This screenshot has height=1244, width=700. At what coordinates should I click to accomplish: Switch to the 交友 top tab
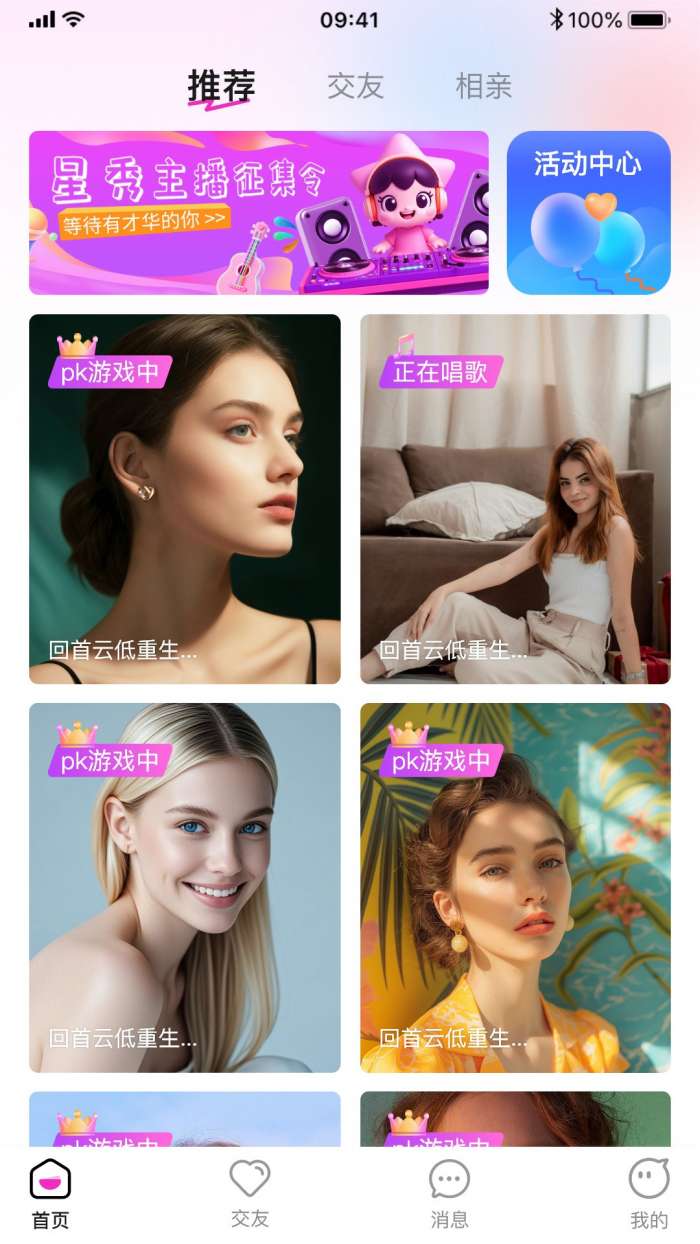pos(355,87)
